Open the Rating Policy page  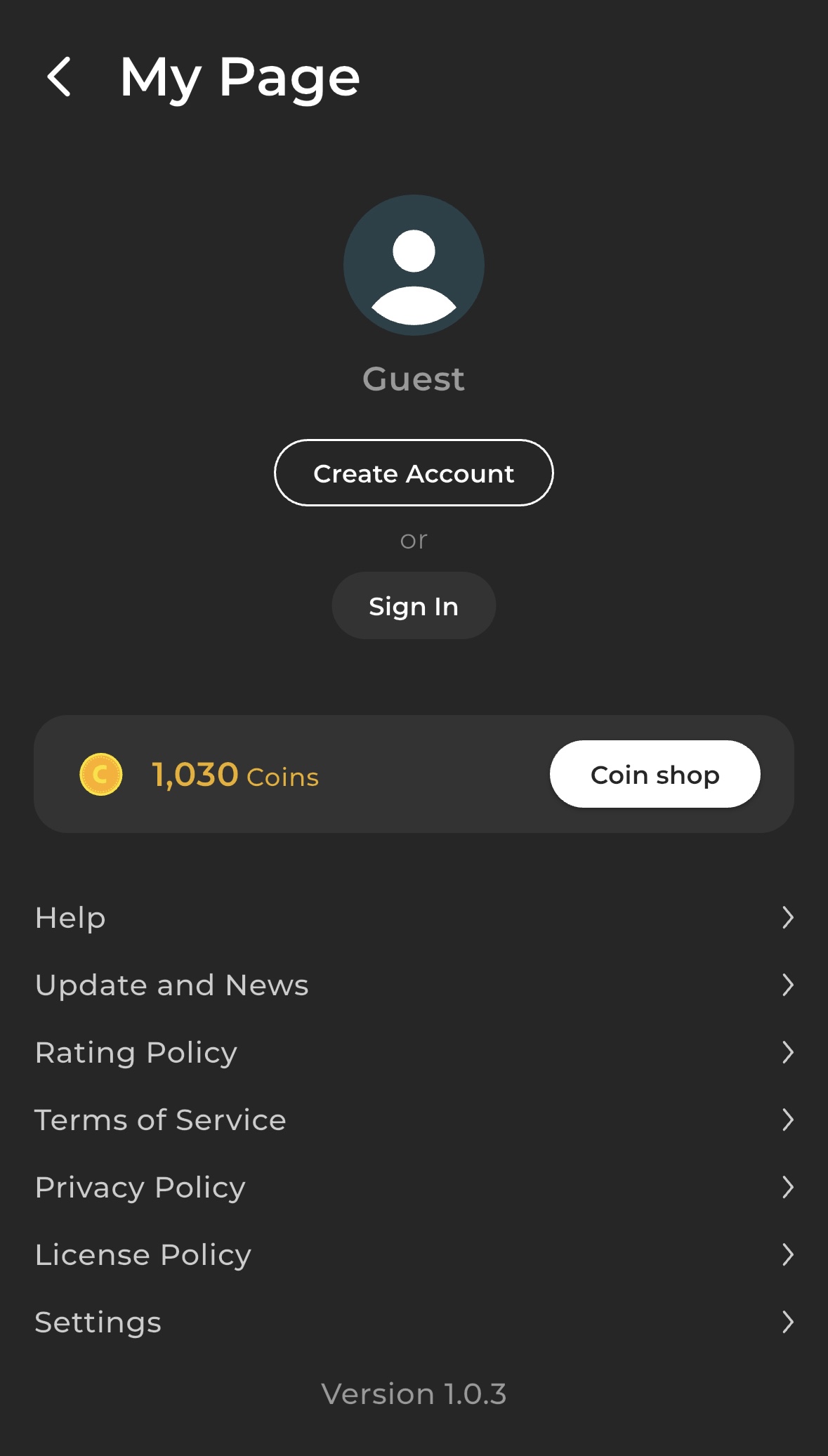414,1052
